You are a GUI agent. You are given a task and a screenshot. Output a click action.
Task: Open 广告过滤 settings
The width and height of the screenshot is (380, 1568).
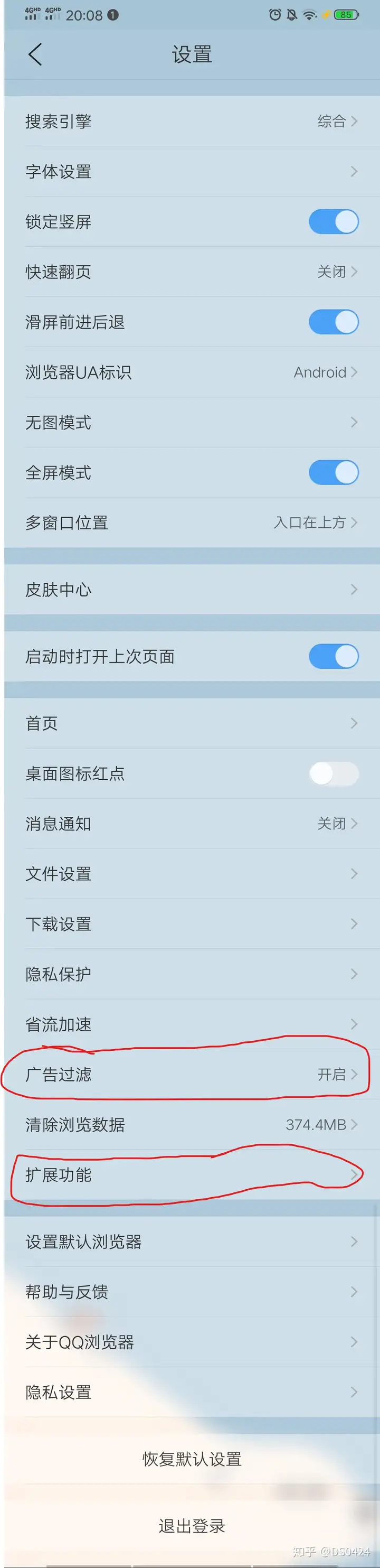pos(191,1075)
